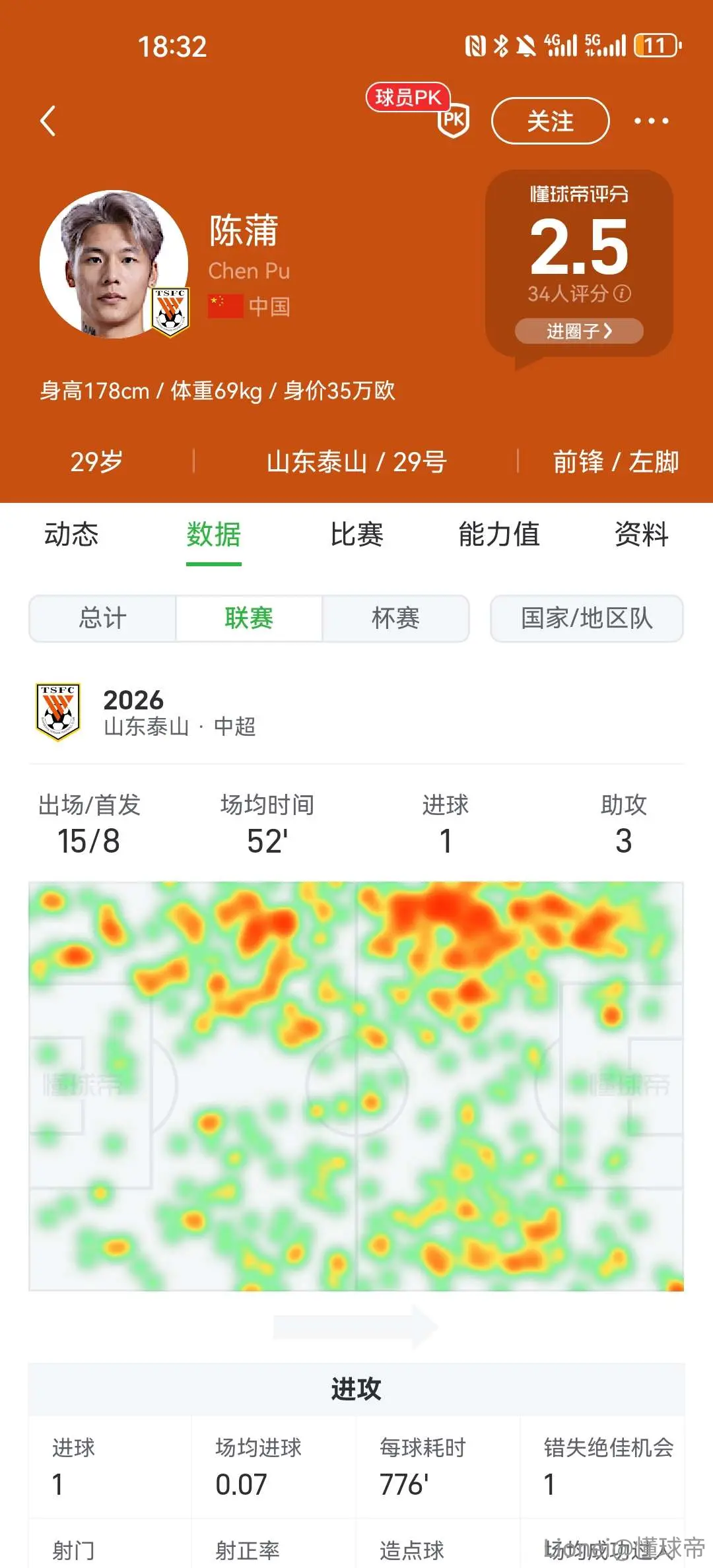Open Chen Pu's profile photo
The height and width of the screenshot is (1568, 713).
[x=114, y=264]
